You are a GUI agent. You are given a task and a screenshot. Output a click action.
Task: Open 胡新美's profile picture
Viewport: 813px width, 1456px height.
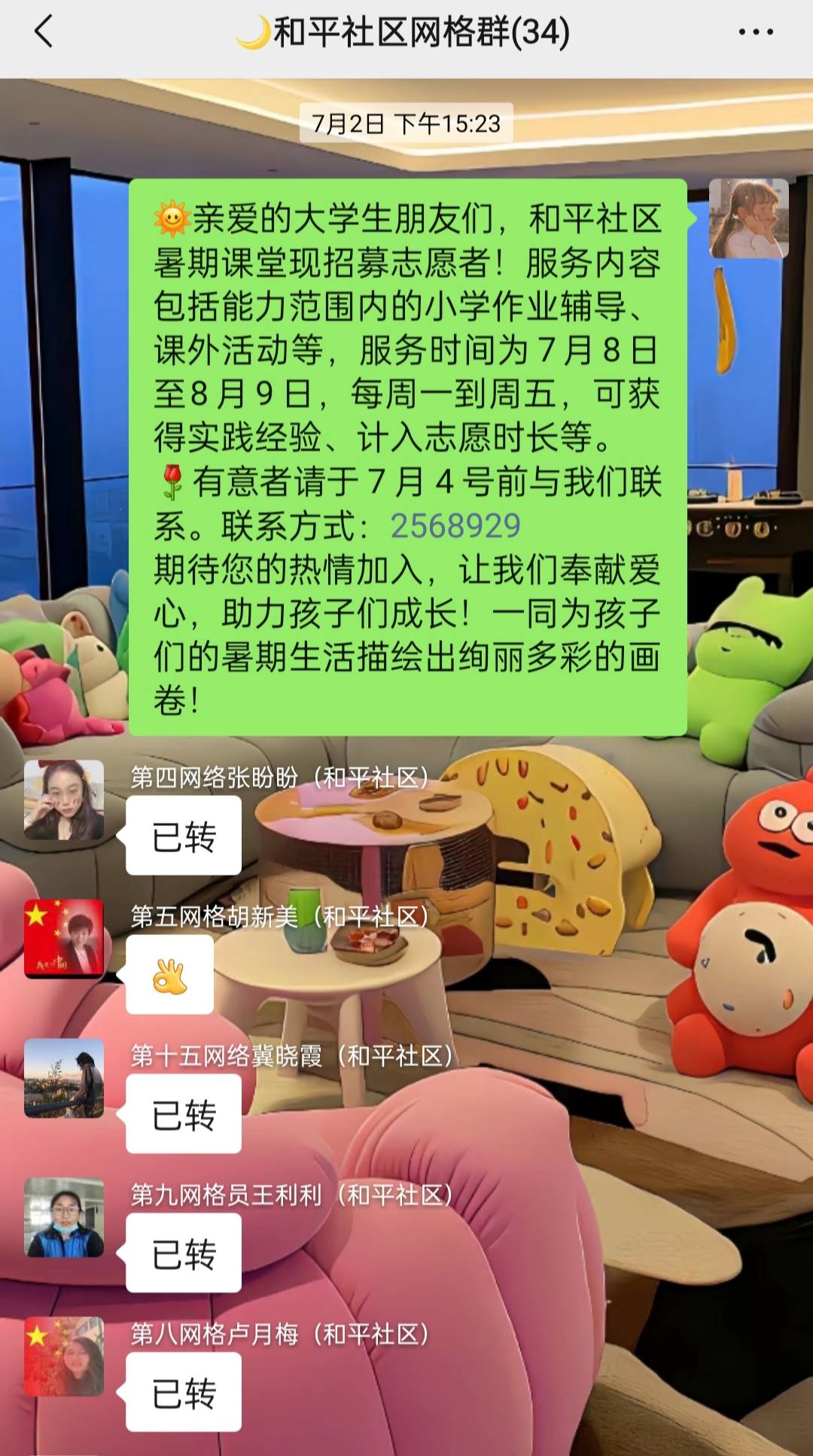point(64,939)
